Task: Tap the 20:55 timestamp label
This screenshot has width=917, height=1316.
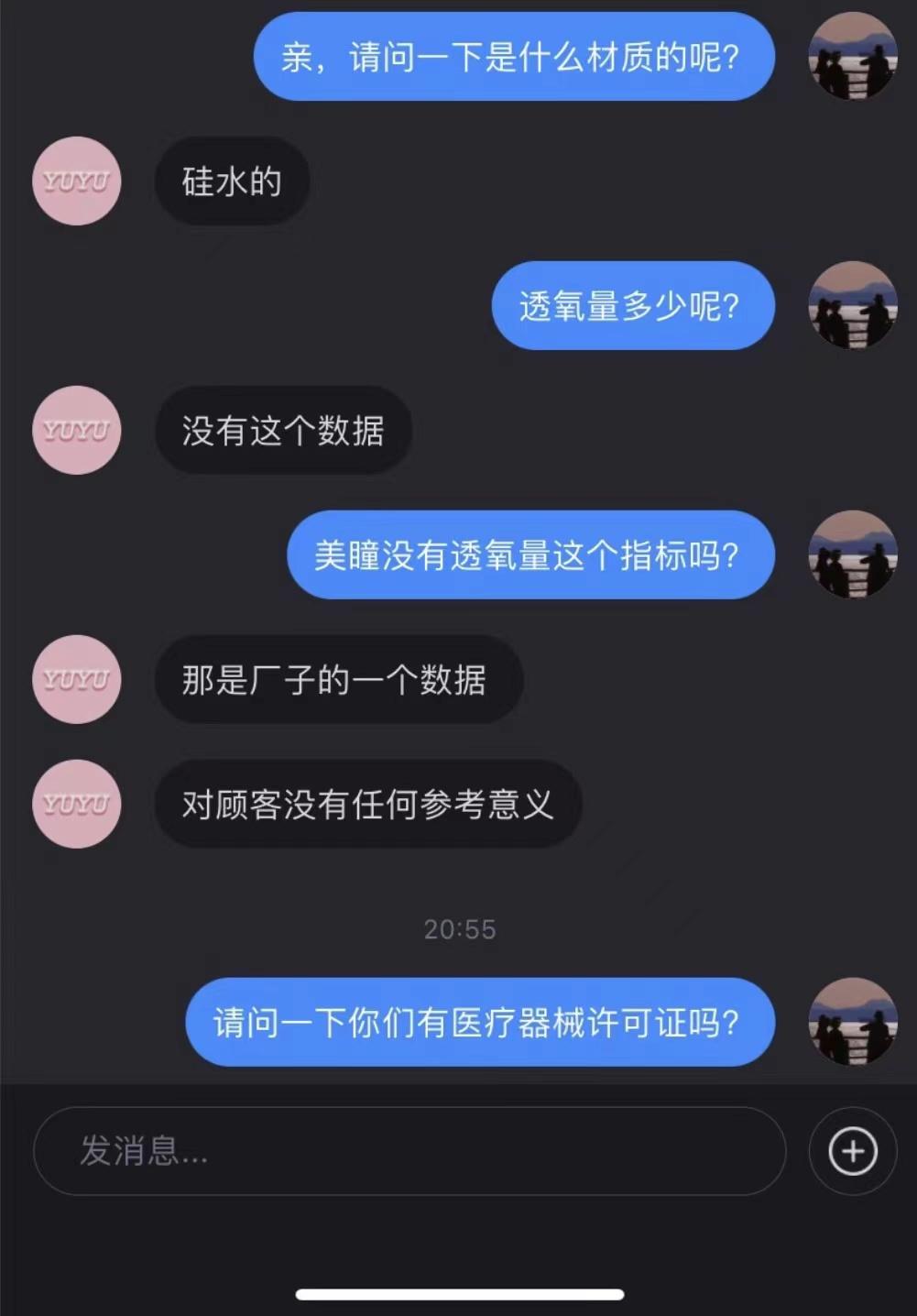Action: click(x=458, y=928)
